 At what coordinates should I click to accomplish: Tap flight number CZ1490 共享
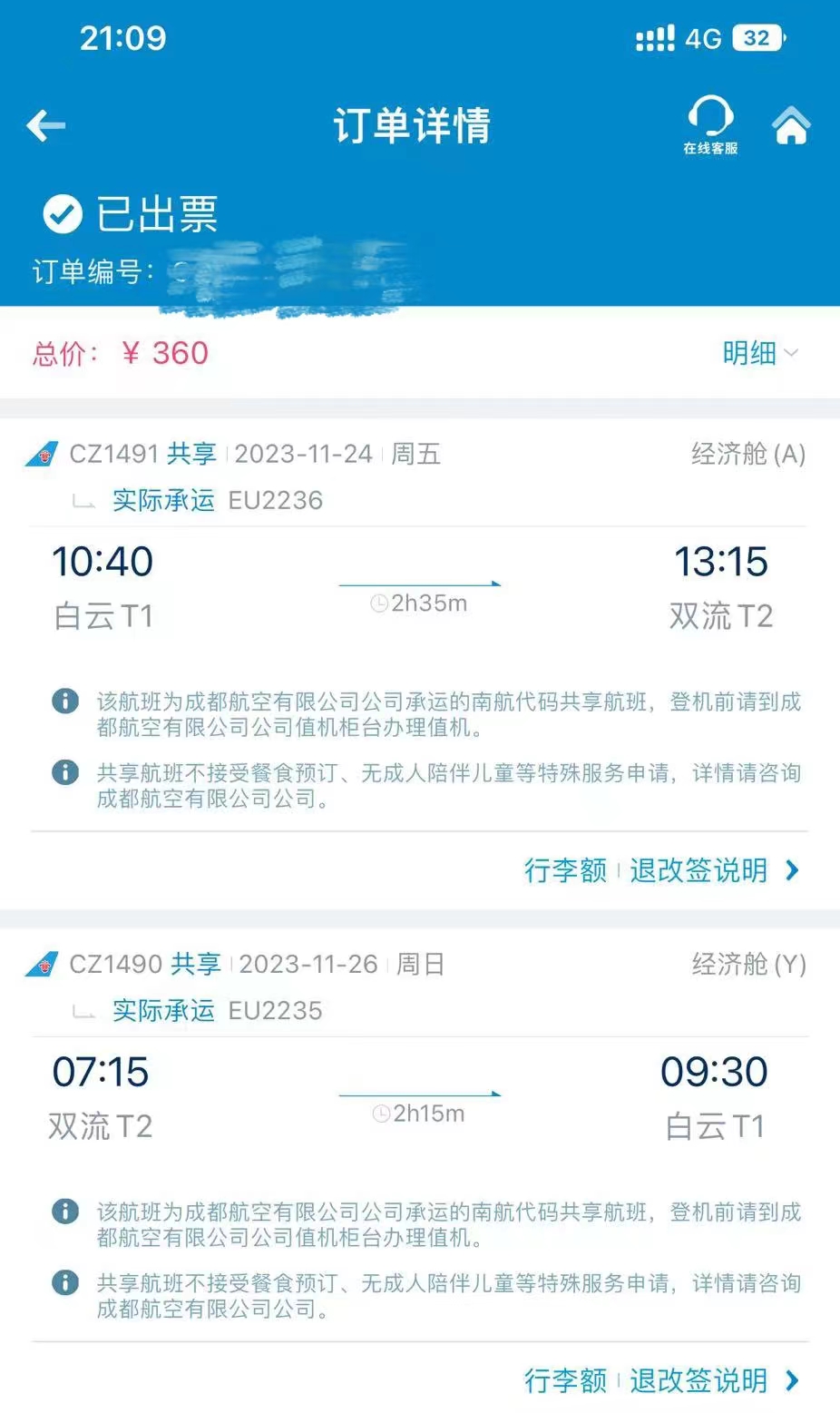pyautogui.click(x=145, y=964)
